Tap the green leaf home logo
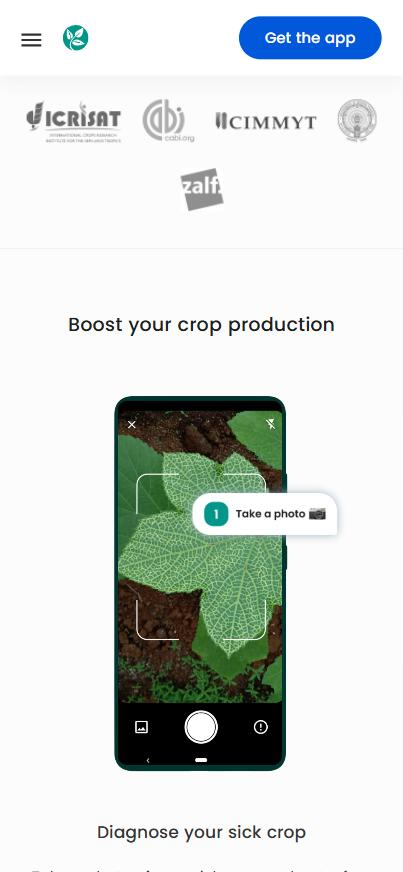Viewport: 403px width, 872px height. [x=76, y=38]
